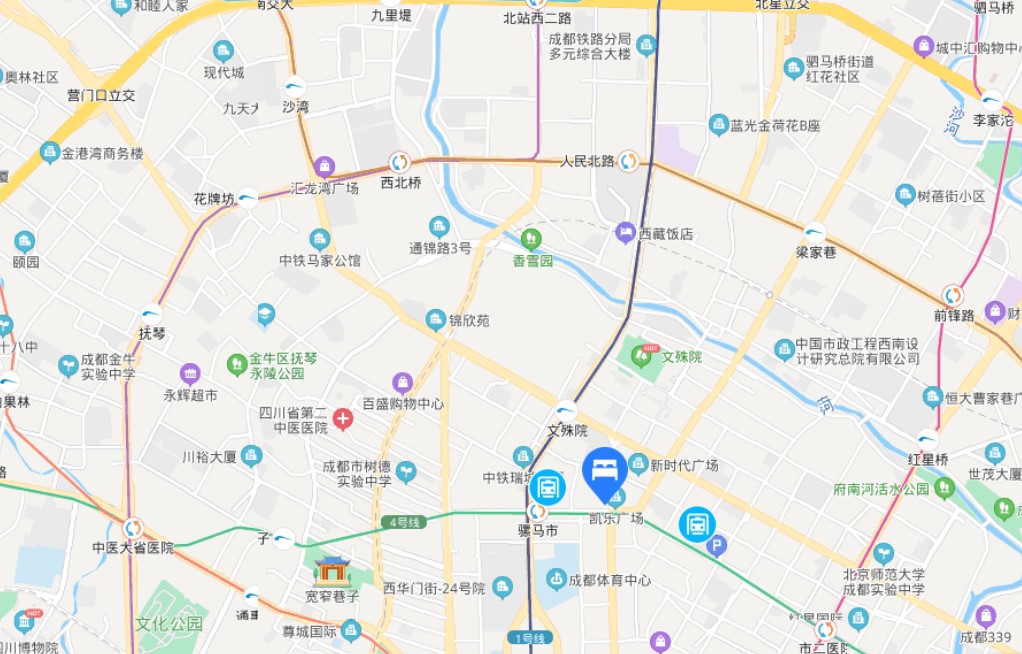Select the 成都体育中心 marker
This screenshot has height=654, width=1022.
coord(555,579)
